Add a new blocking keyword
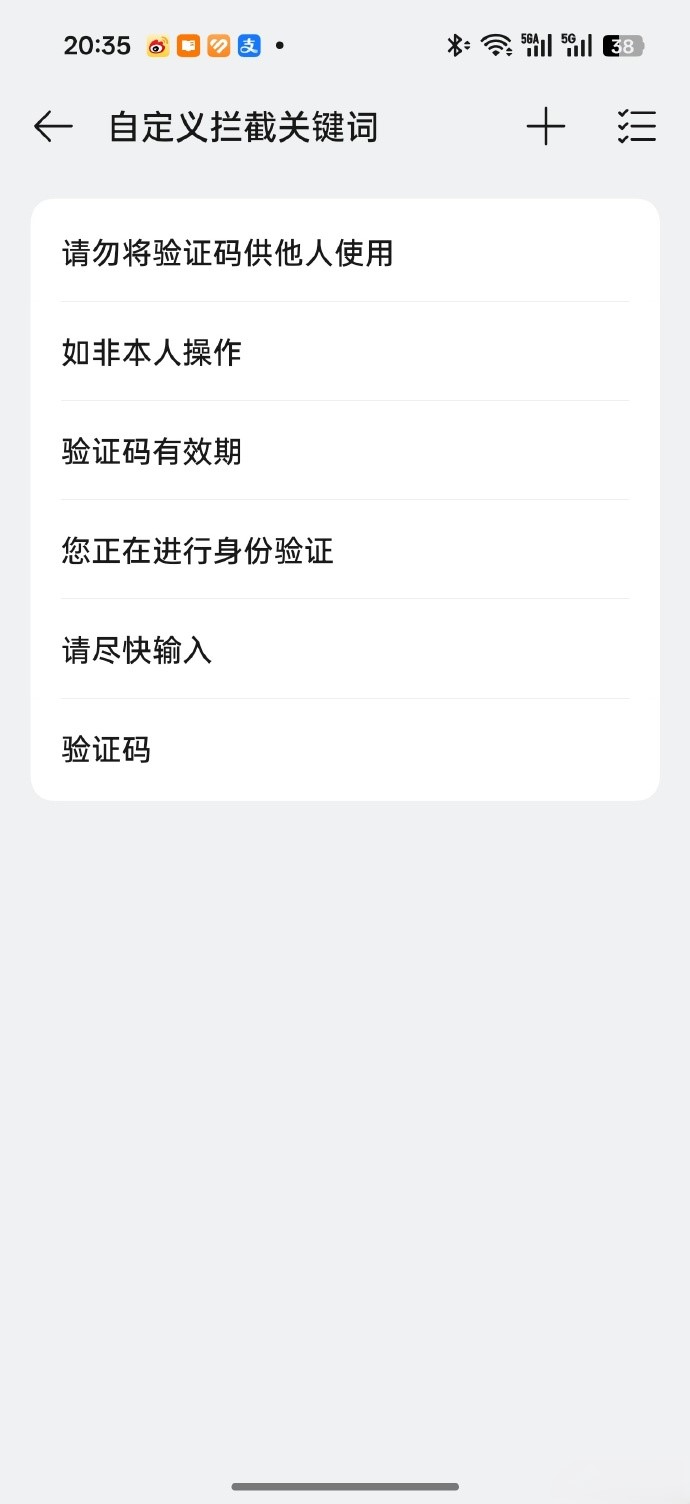 [x=546, y=127]
